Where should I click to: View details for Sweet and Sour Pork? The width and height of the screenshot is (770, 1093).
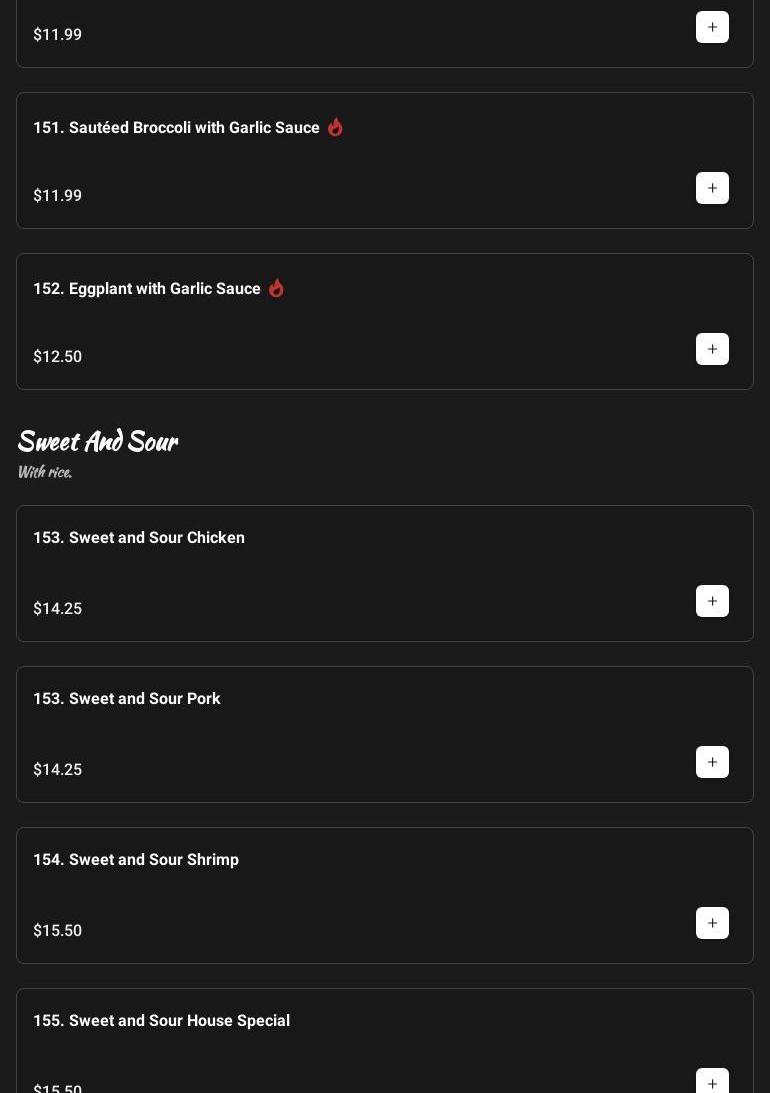[x=127, y=699]
